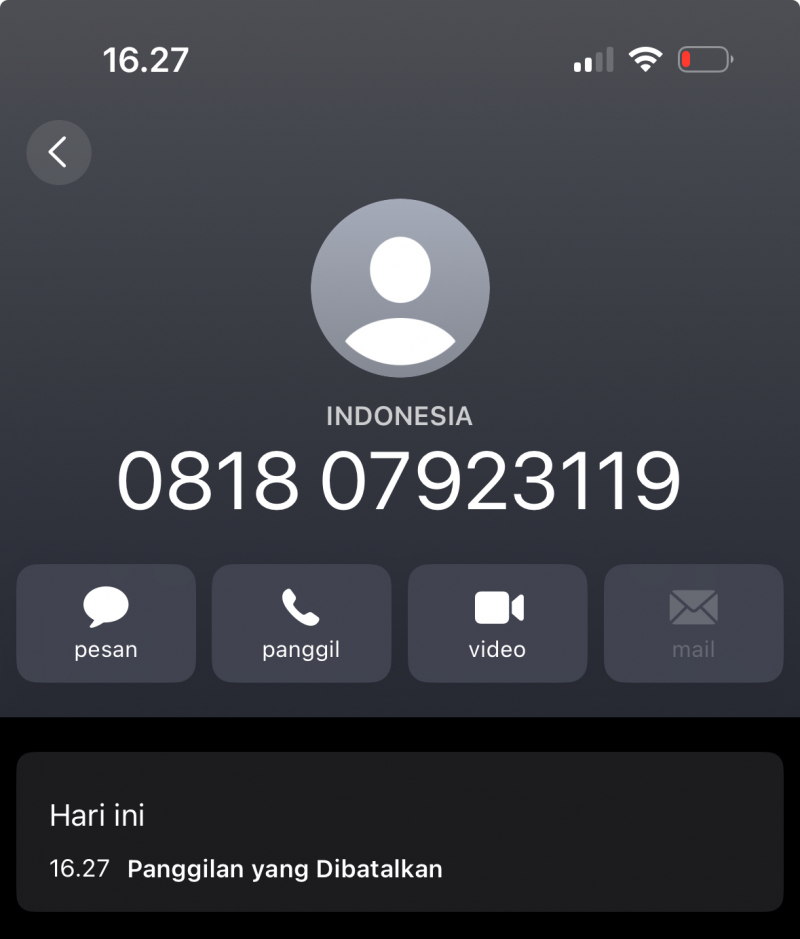Go back using the back arrow
Viewport: 800px width, 939px height.
(59, 153)
